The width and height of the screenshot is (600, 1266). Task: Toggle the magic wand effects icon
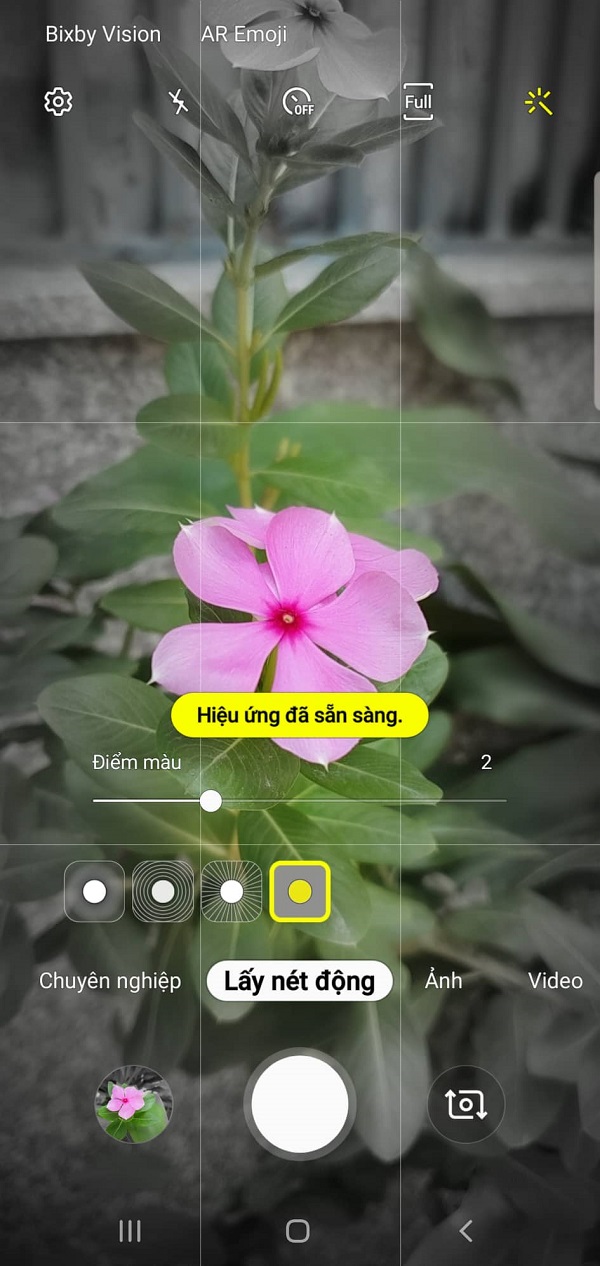click(x=538, y=102)
